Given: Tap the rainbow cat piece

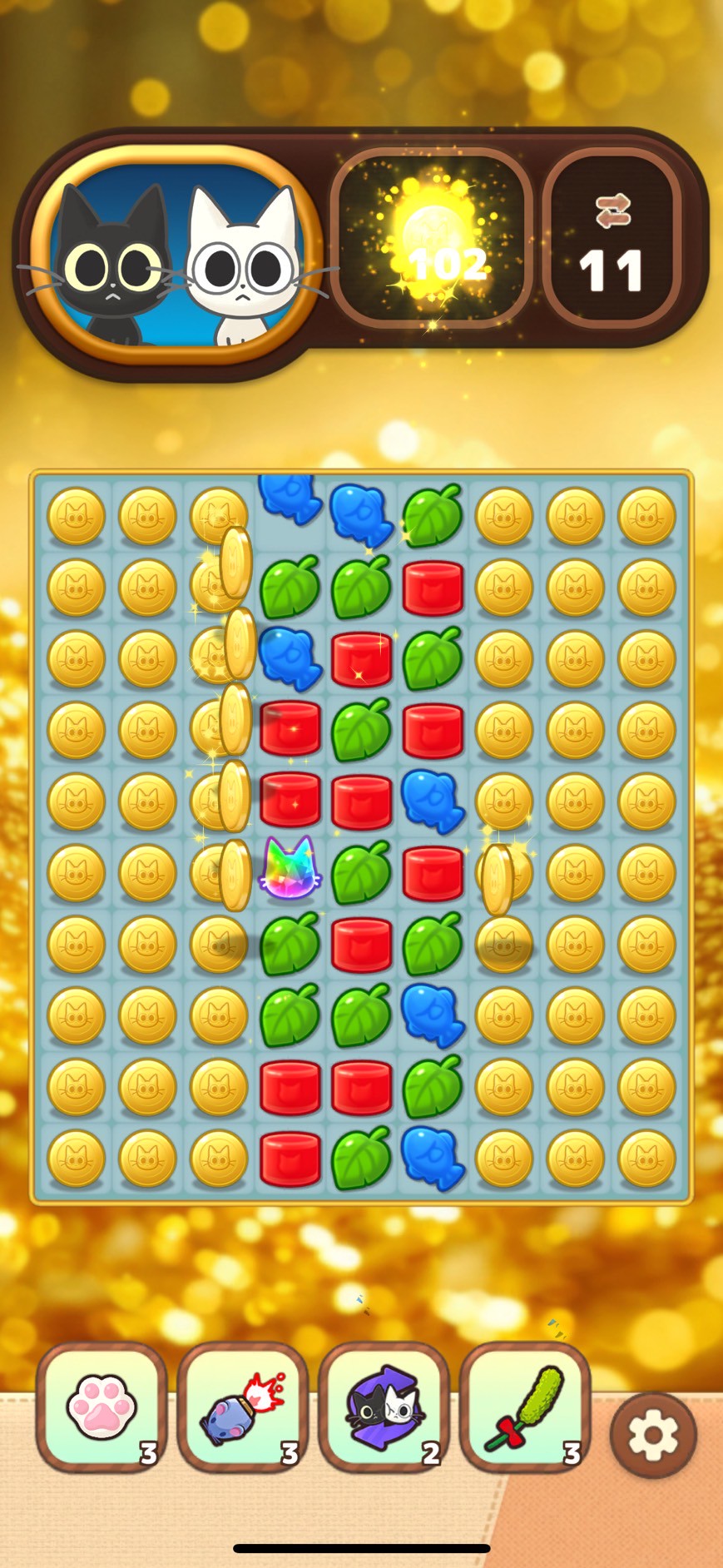Looking at the screenshot, I should [290, 870].
